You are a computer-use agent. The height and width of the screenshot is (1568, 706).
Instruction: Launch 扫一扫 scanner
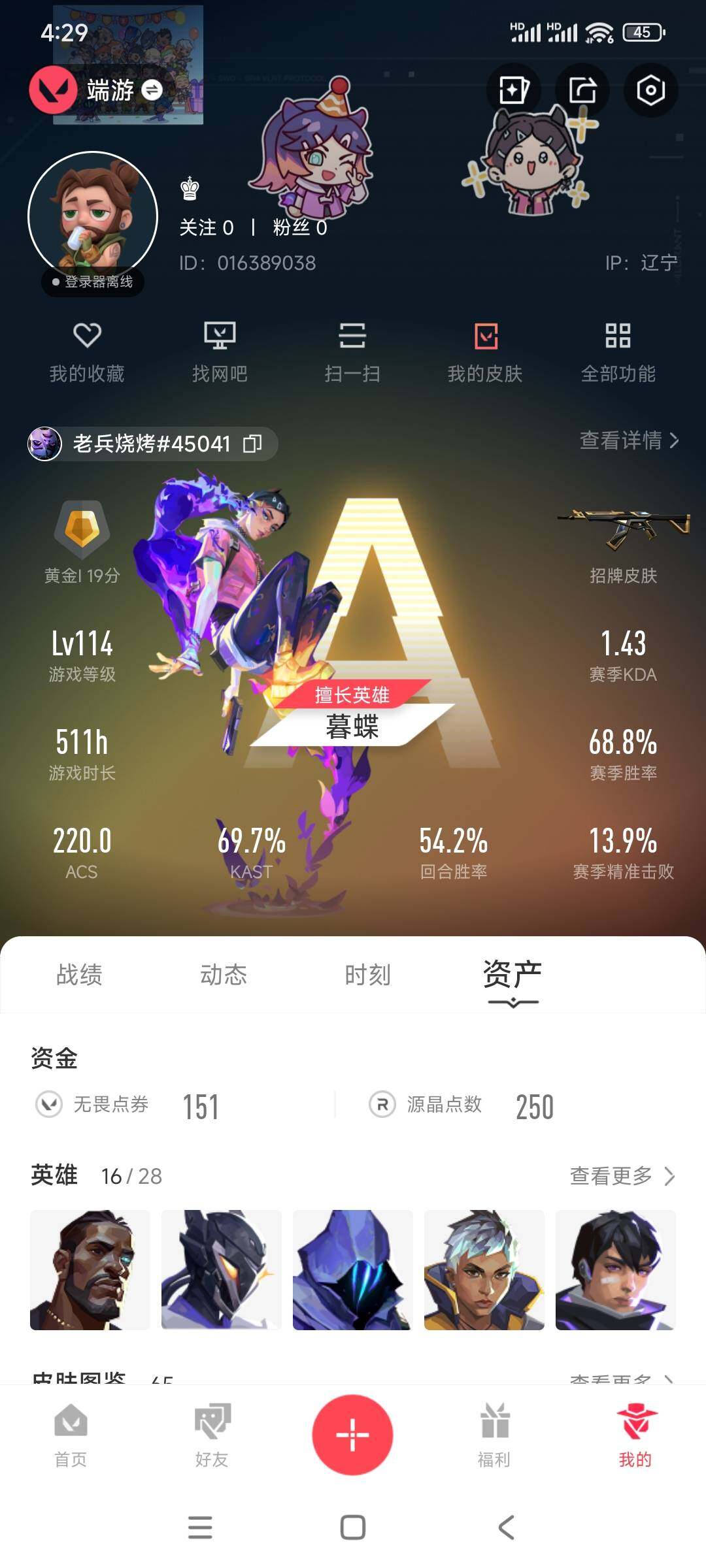coord(352,353)
